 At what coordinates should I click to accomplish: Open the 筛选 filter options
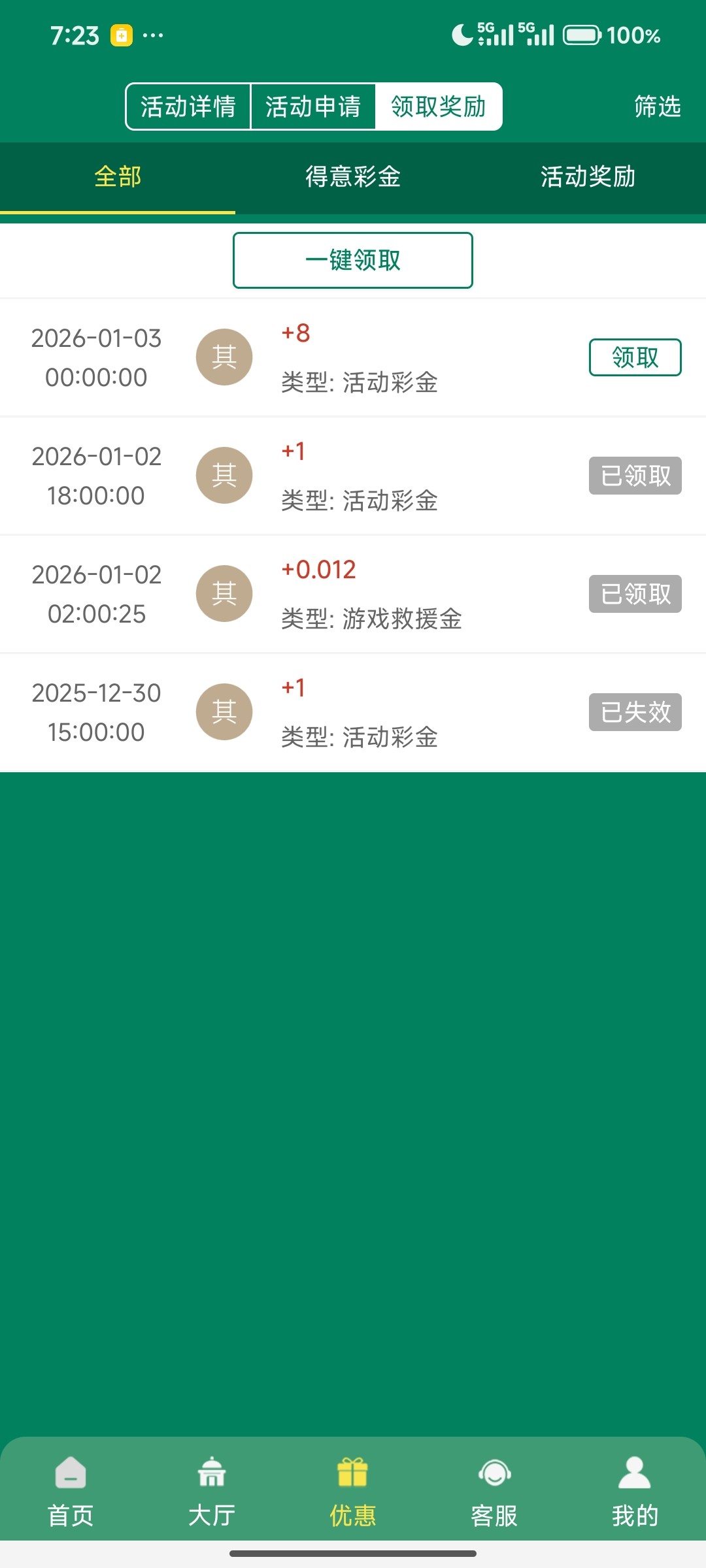pos(657,106)
